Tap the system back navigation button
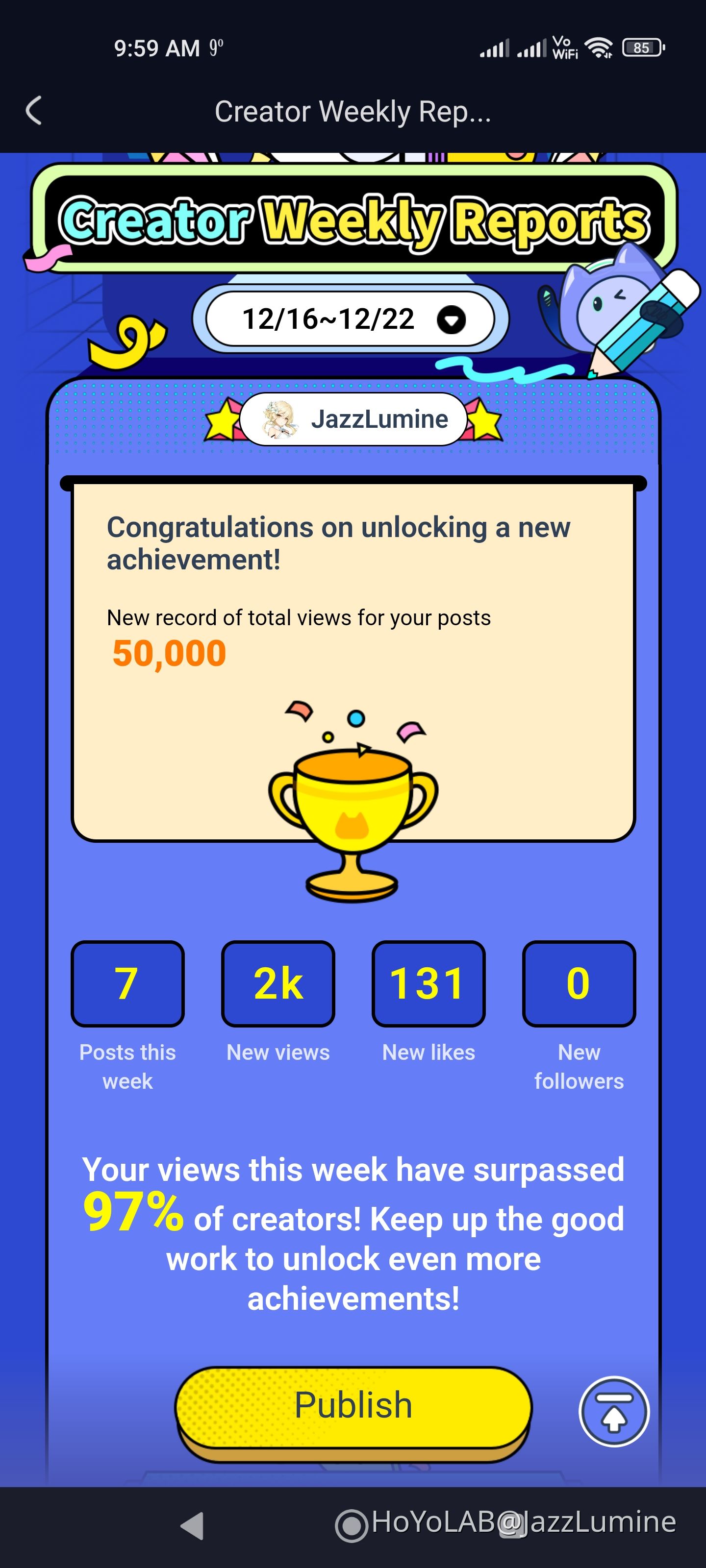The image size is (706, 1568). [x=193, y=1525]
